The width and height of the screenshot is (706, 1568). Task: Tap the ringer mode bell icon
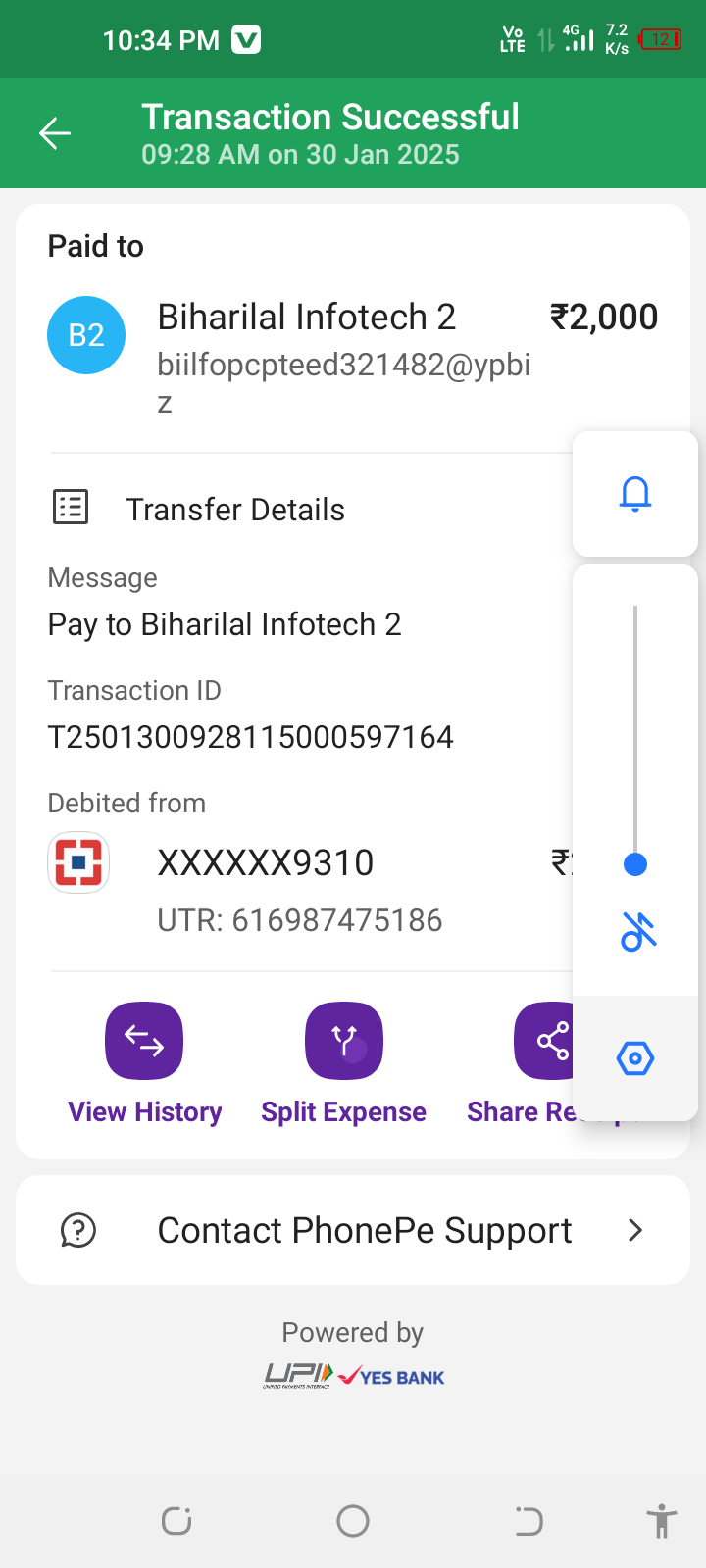point(635,494)
